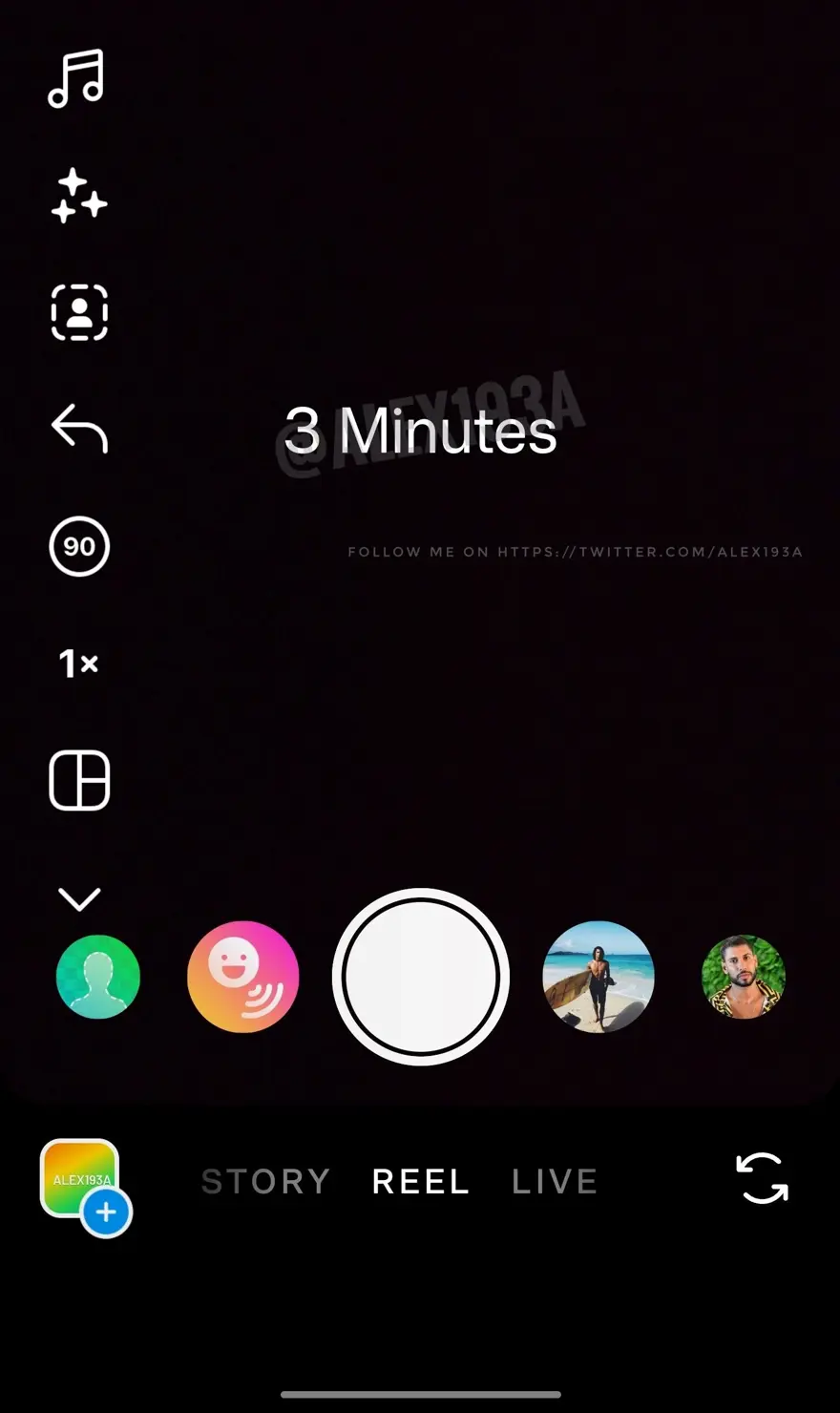Collapse the tools with the chevron

click(x=79, y=898)
